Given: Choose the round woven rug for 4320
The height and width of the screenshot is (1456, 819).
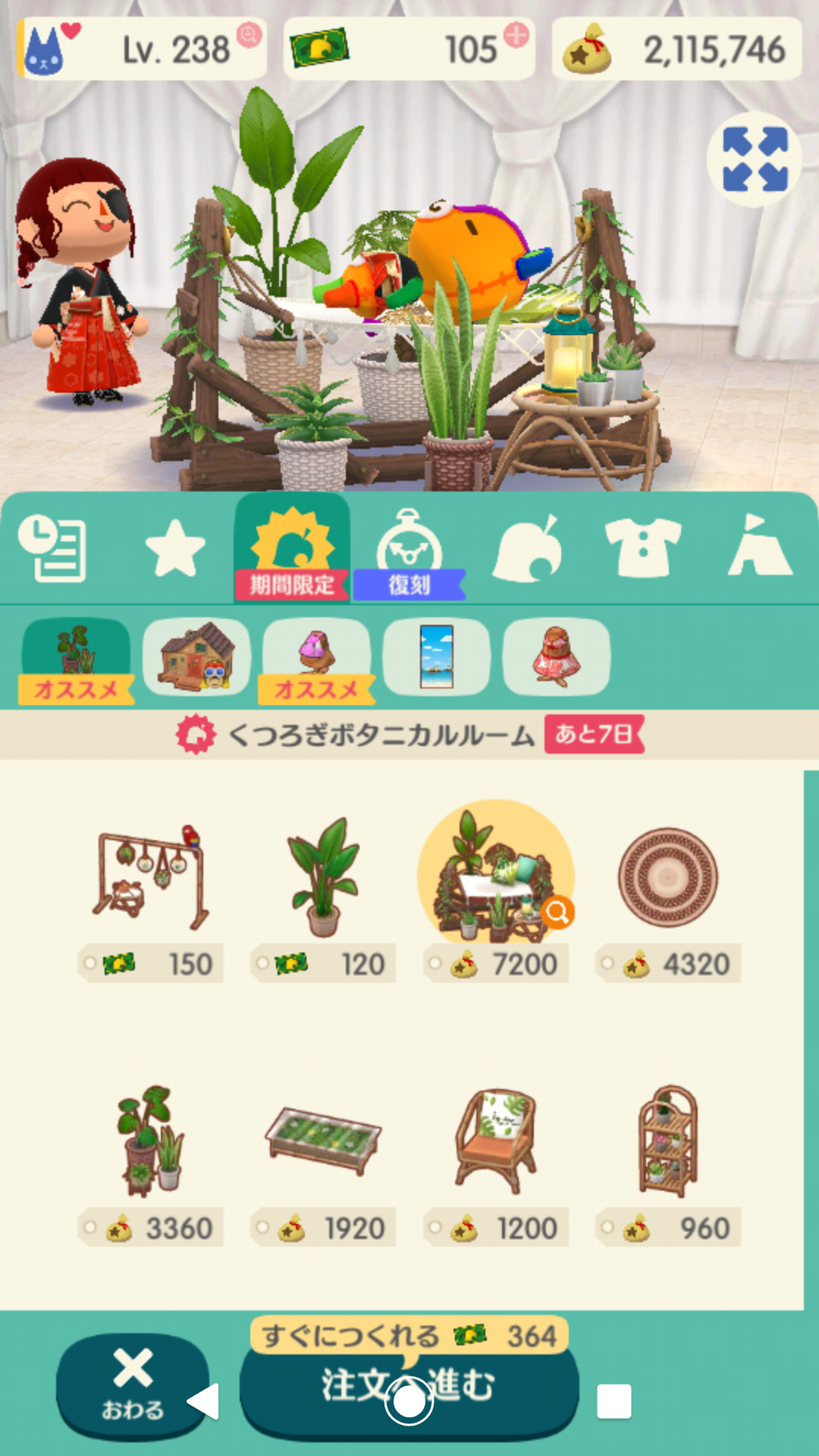Looking at the screenshot, I should 668,880.
